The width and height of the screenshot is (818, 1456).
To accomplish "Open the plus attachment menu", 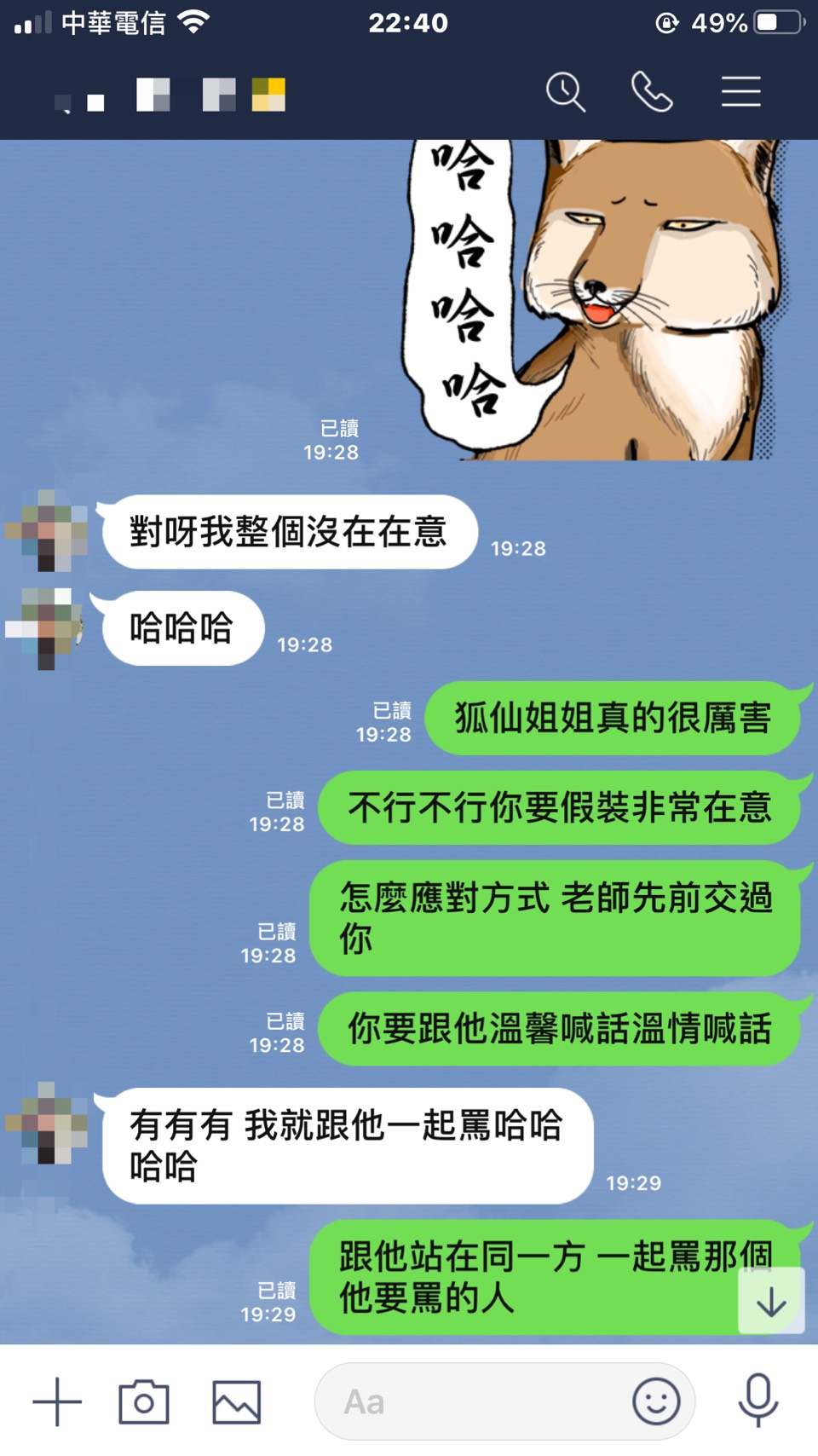I will coord(57,1401).
